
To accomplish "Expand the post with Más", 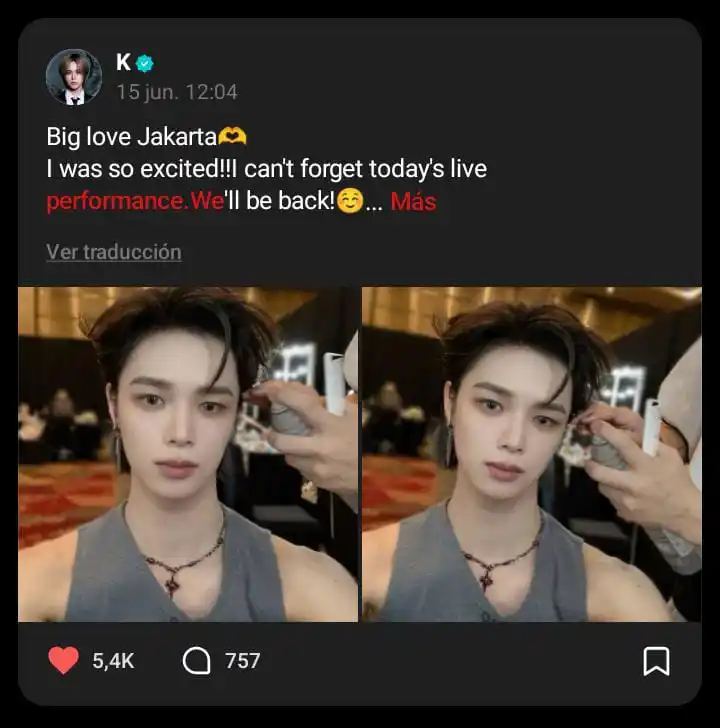I will point(413,201).
